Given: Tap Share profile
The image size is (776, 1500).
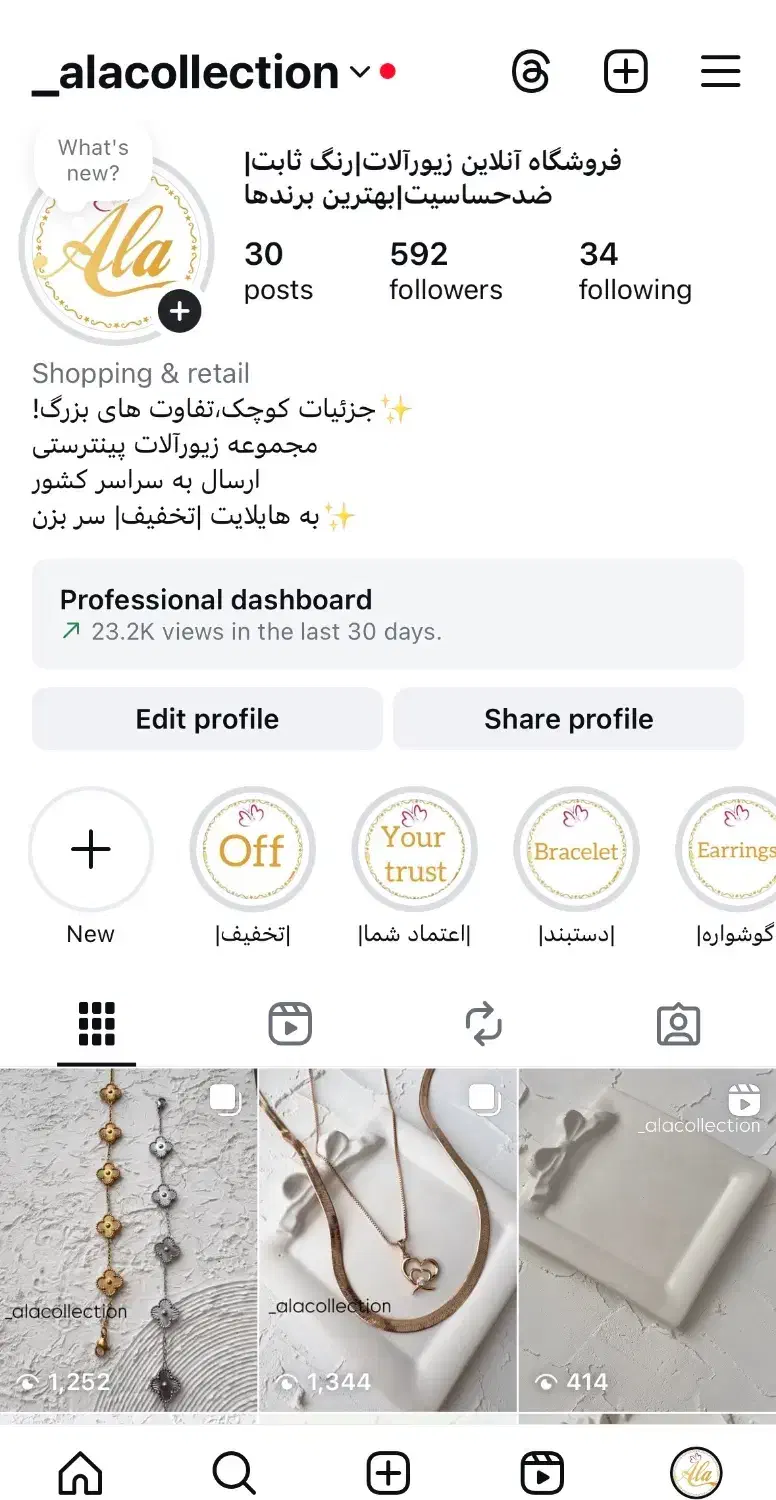Looking at the screenshot, I should click(568, 719).
